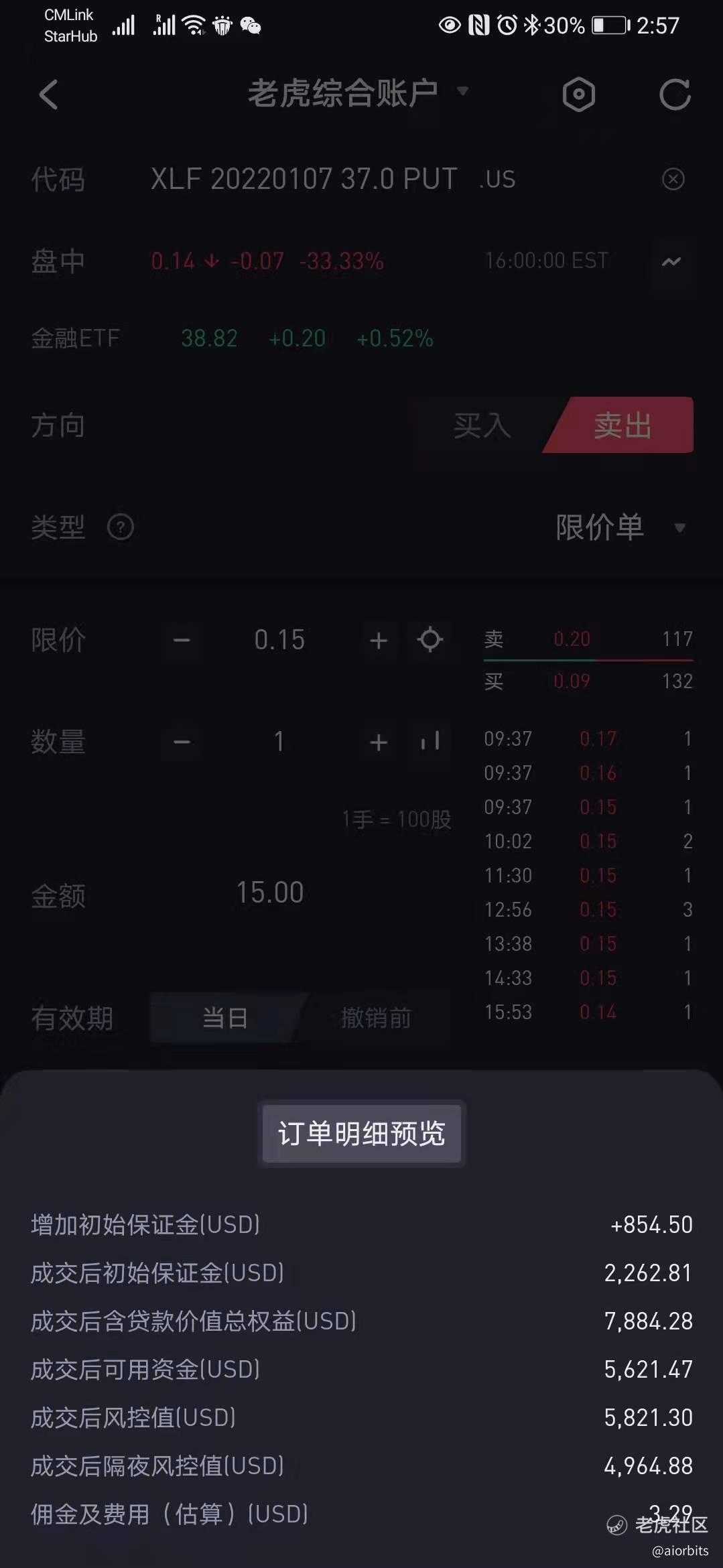723x1568 pixels.
Task: Show help for order 类型
Action: coord(121,527)
